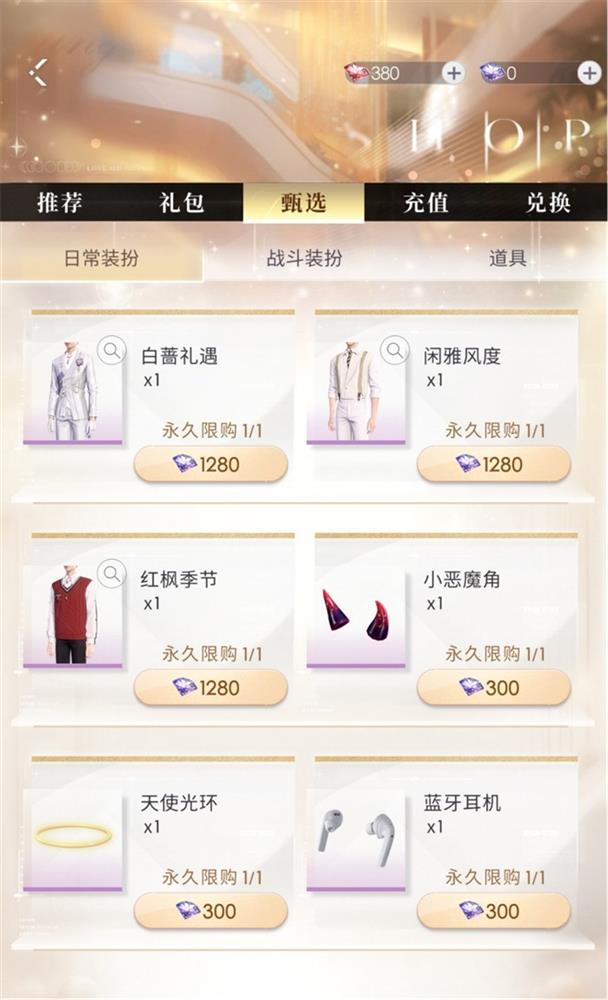The image size is (608, 1000).
Task: Buy 闲雅风度 for 1280 diamonds
Action: tap(493, 464)
